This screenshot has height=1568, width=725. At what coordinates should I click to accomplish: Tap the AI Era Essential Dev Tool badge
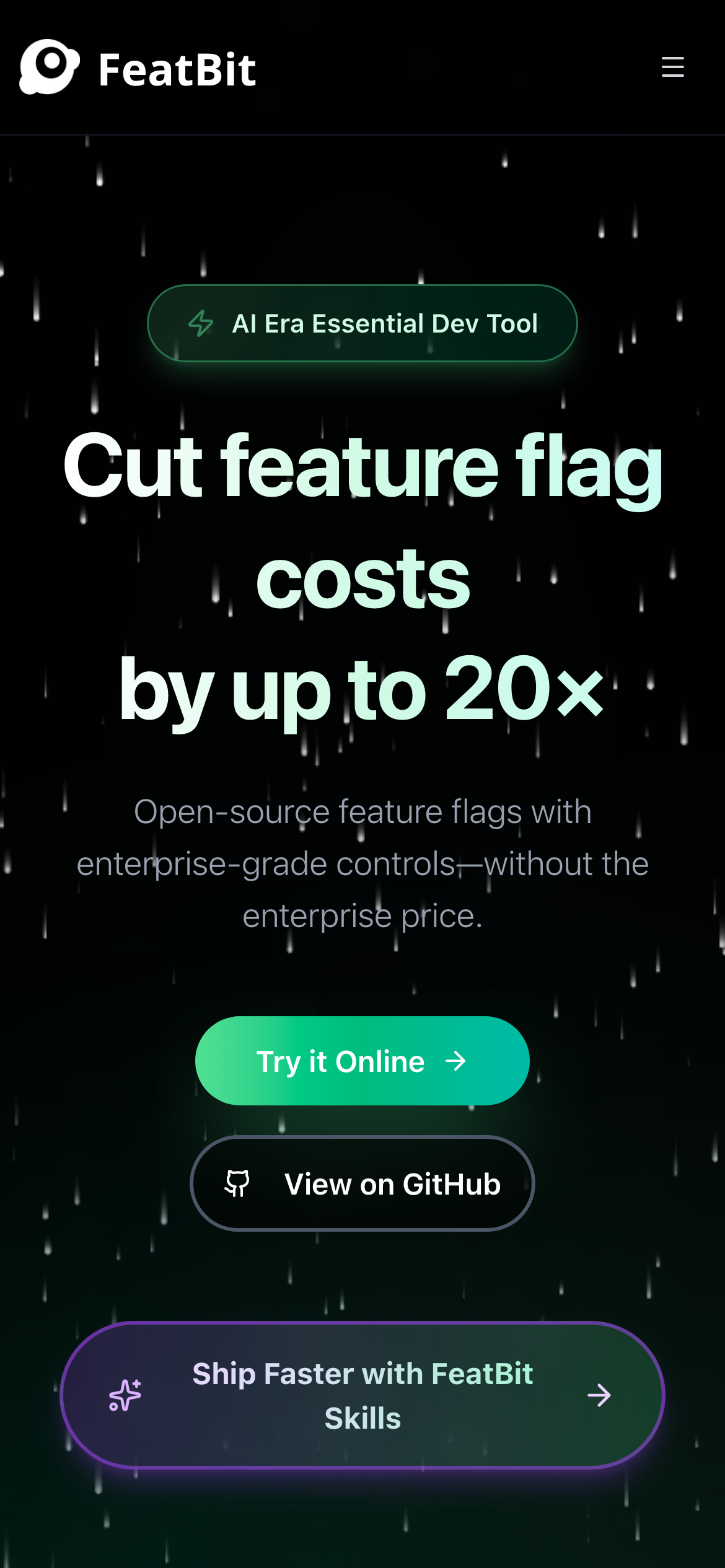coord(362,323)
